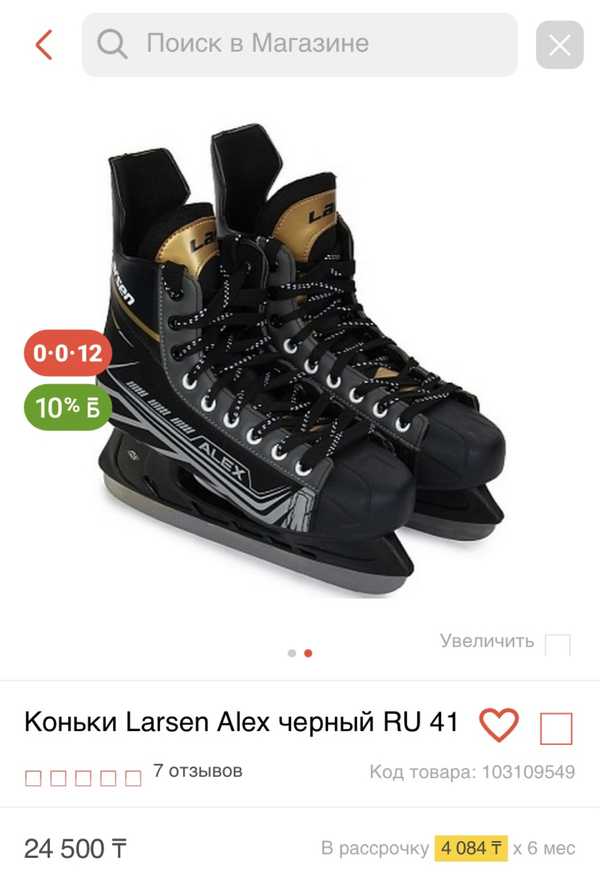The height and width of the screenshot is (890, 600).
Task: Tap Увеличить to enlarge the photo
Action: (488, 641)
